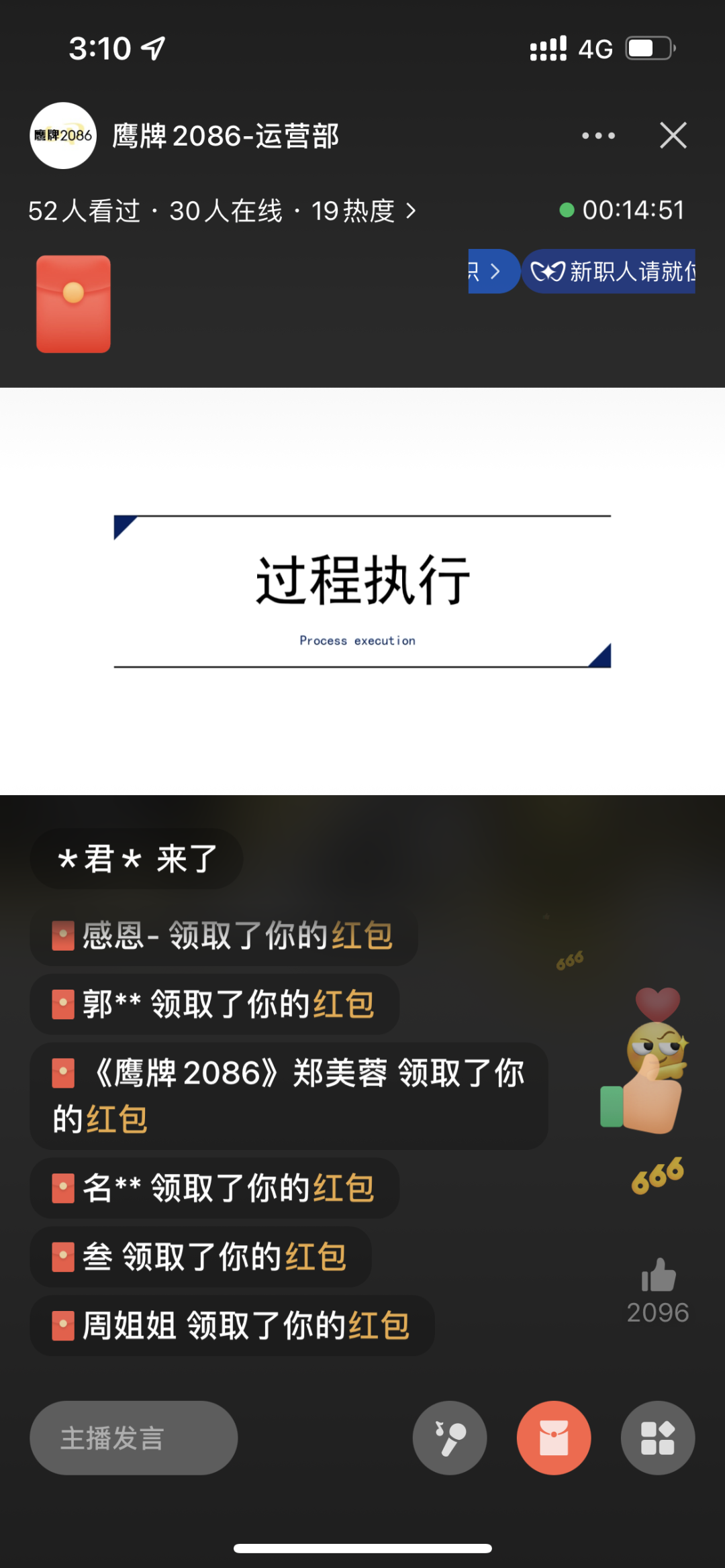Open 新职人请就位 banner
The image size is (725, 1568).
[x=610, y=272]
